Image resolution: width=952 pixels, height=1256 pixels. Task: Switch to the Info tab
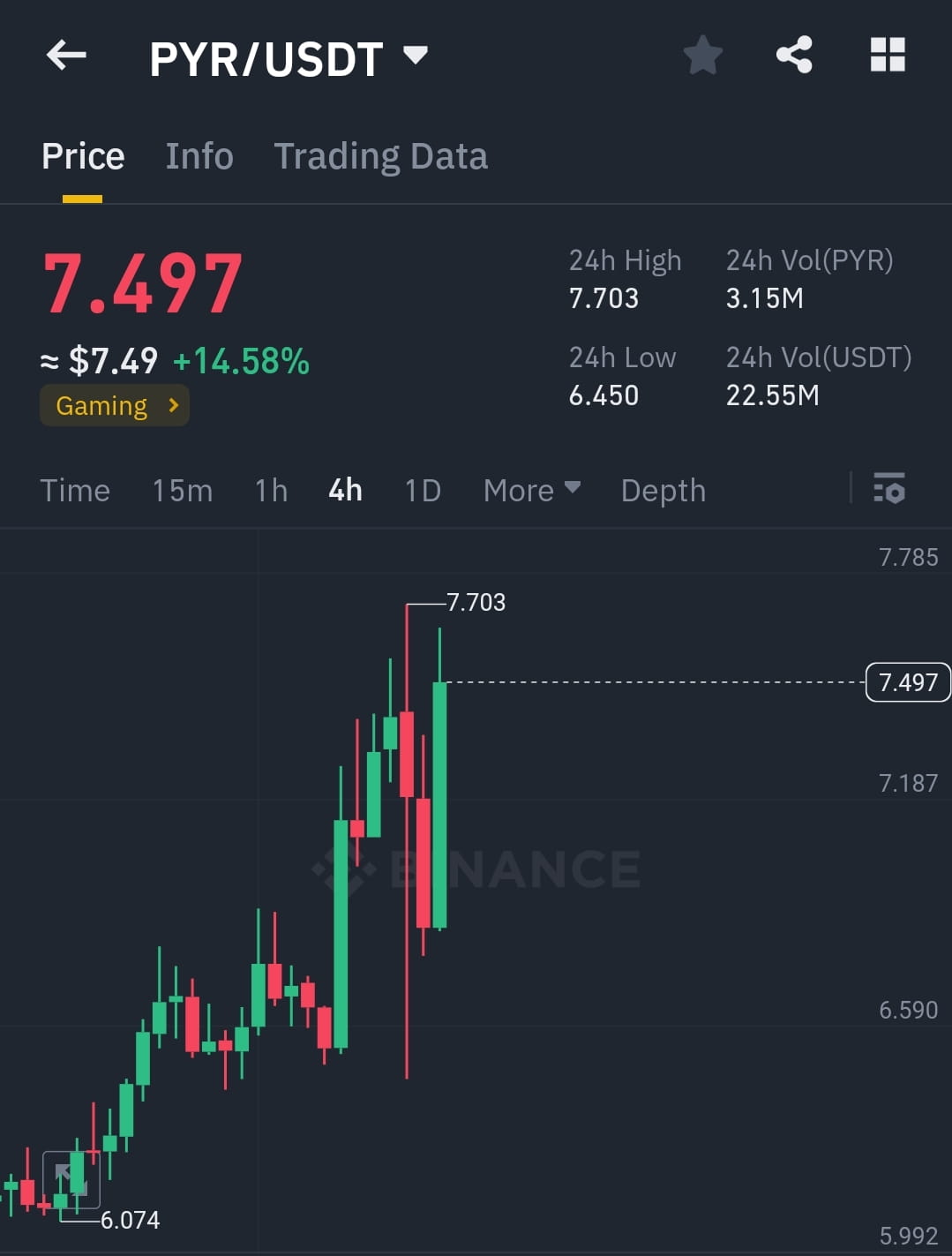click(199, 155)
